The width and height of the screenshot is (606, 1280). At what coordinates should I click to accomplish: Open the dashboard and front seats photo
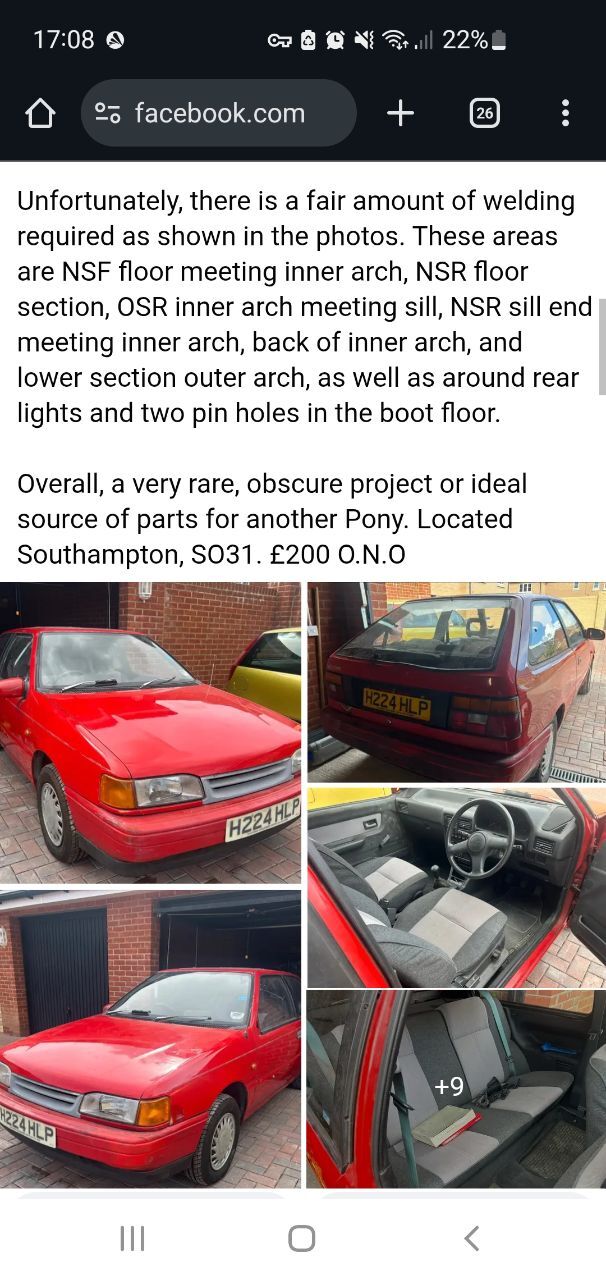coord(456,887)
